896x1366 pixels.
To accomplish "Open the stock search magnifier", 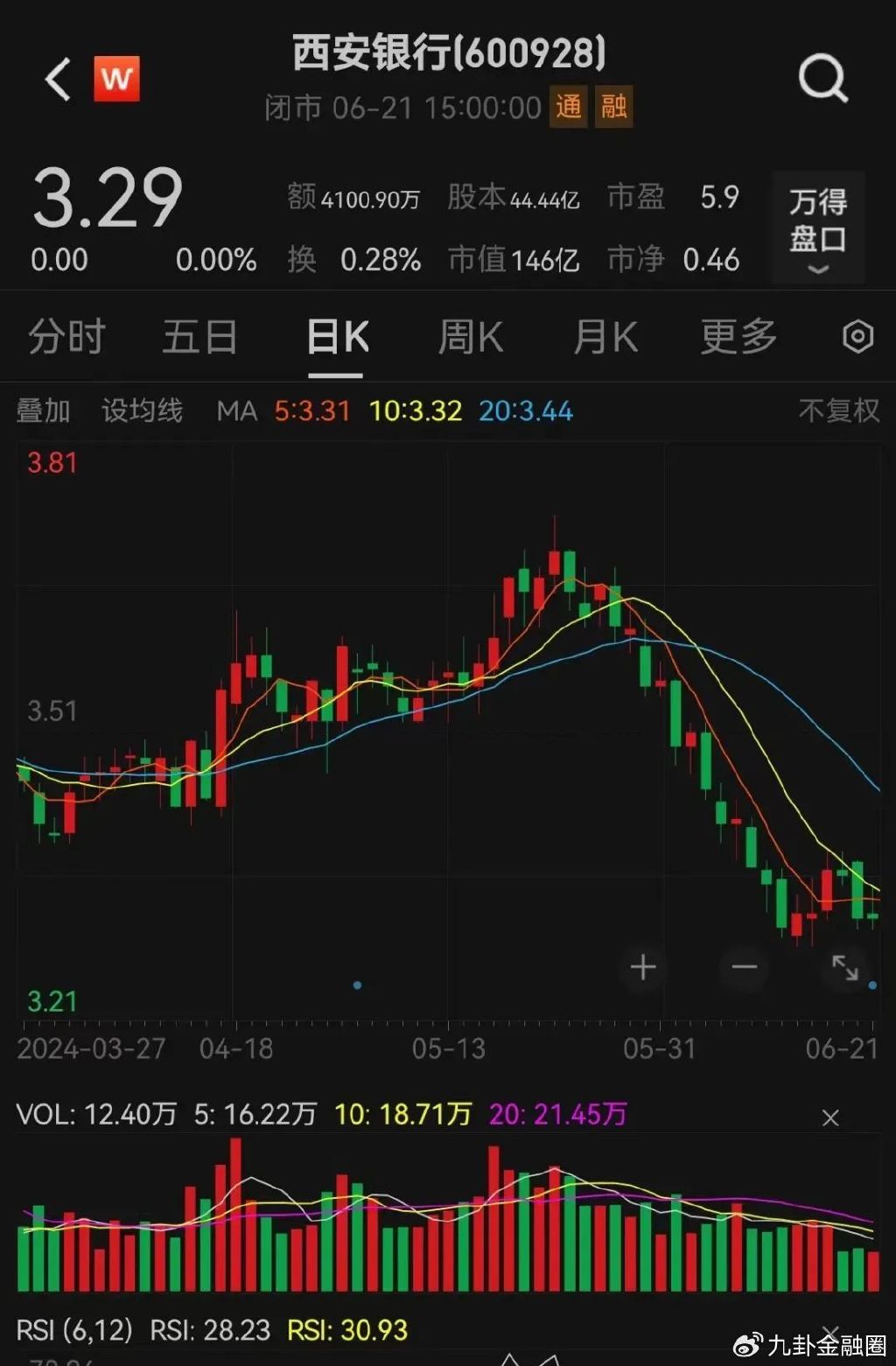I will [x=821, y=80].
